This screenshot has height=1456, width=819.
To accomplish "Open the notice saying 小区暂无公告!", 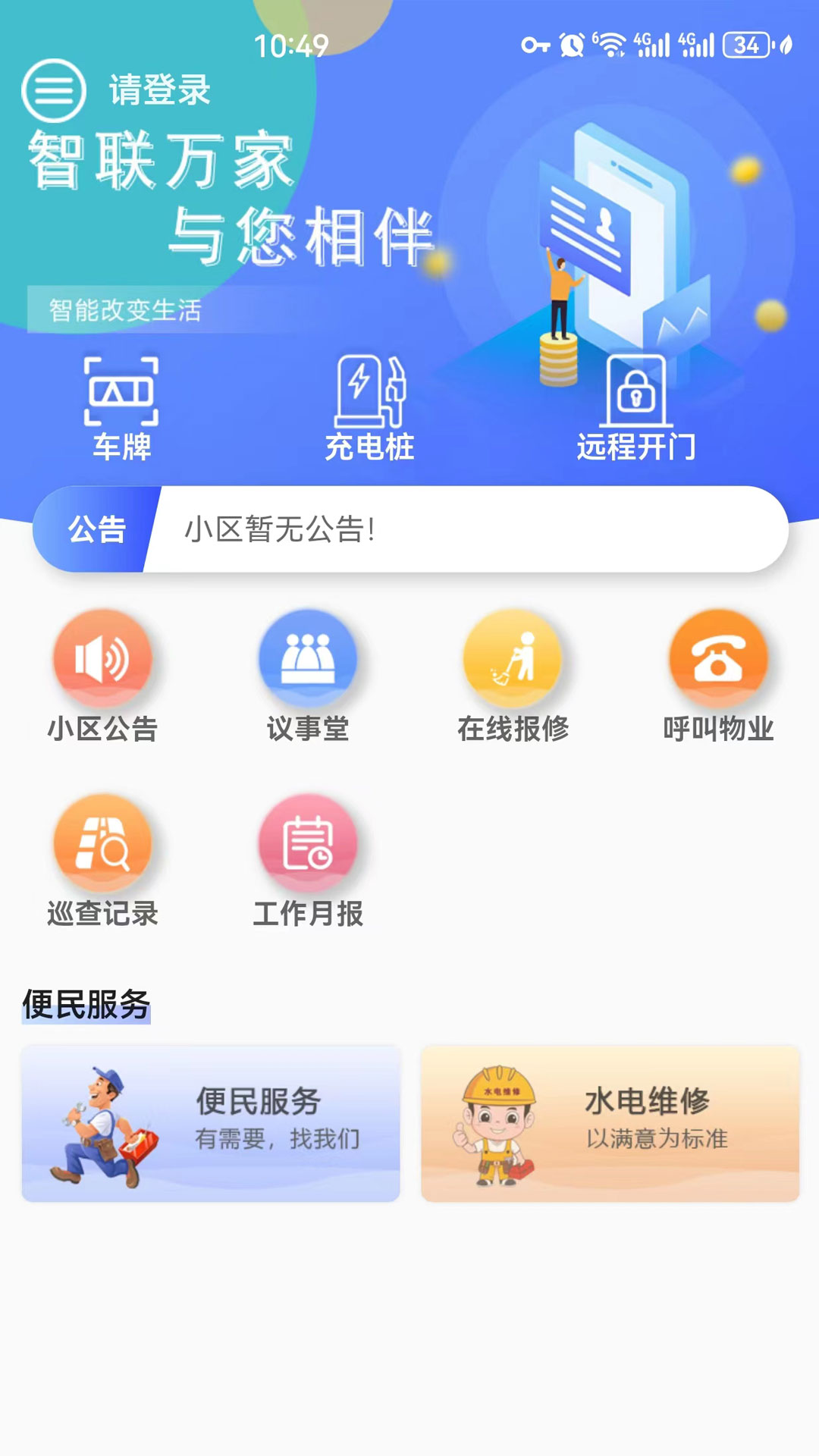I will pyautogui.click(x=281, y=531).
